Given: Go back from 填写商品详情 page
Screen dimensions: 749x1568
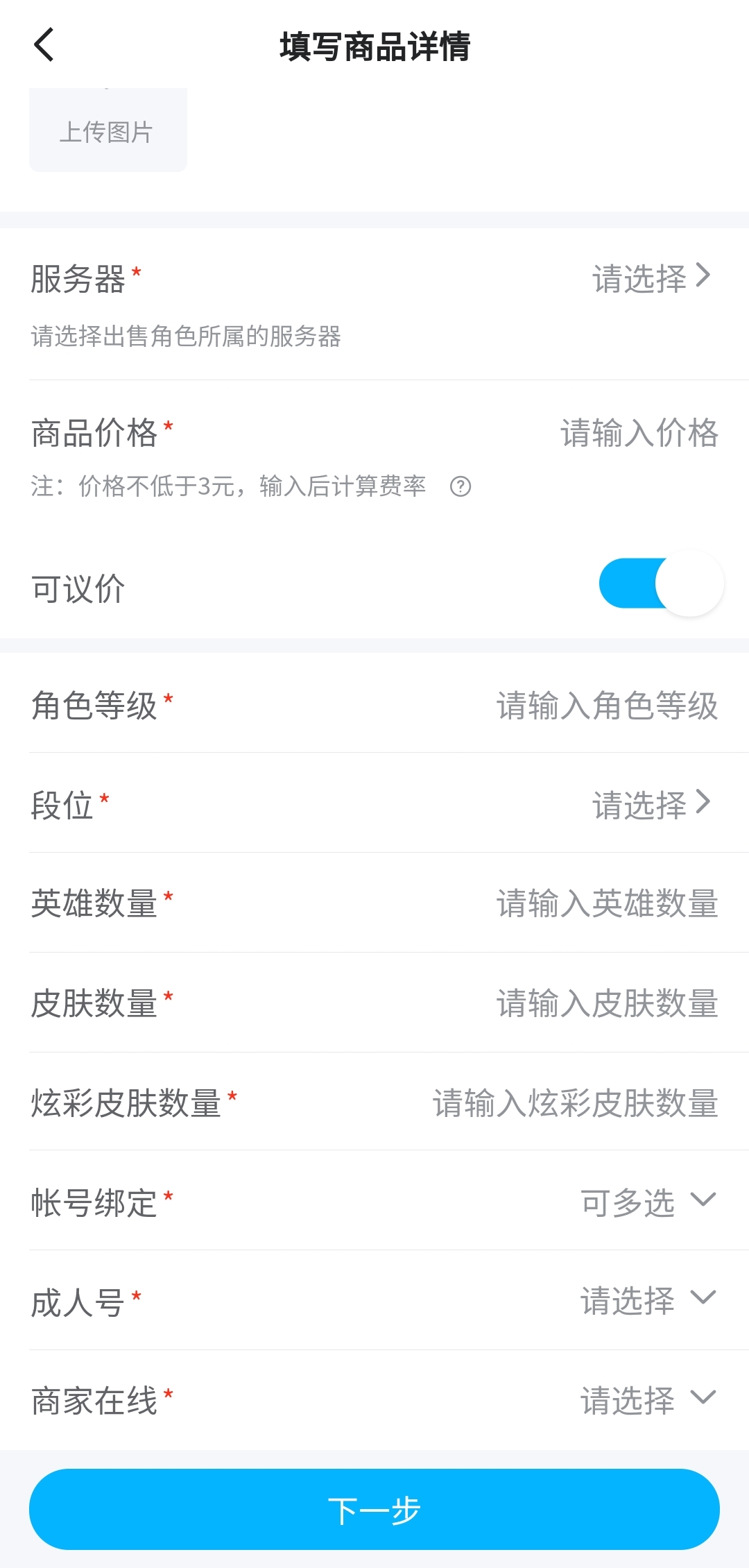Looking at the screenshot, I should (44, 46).
